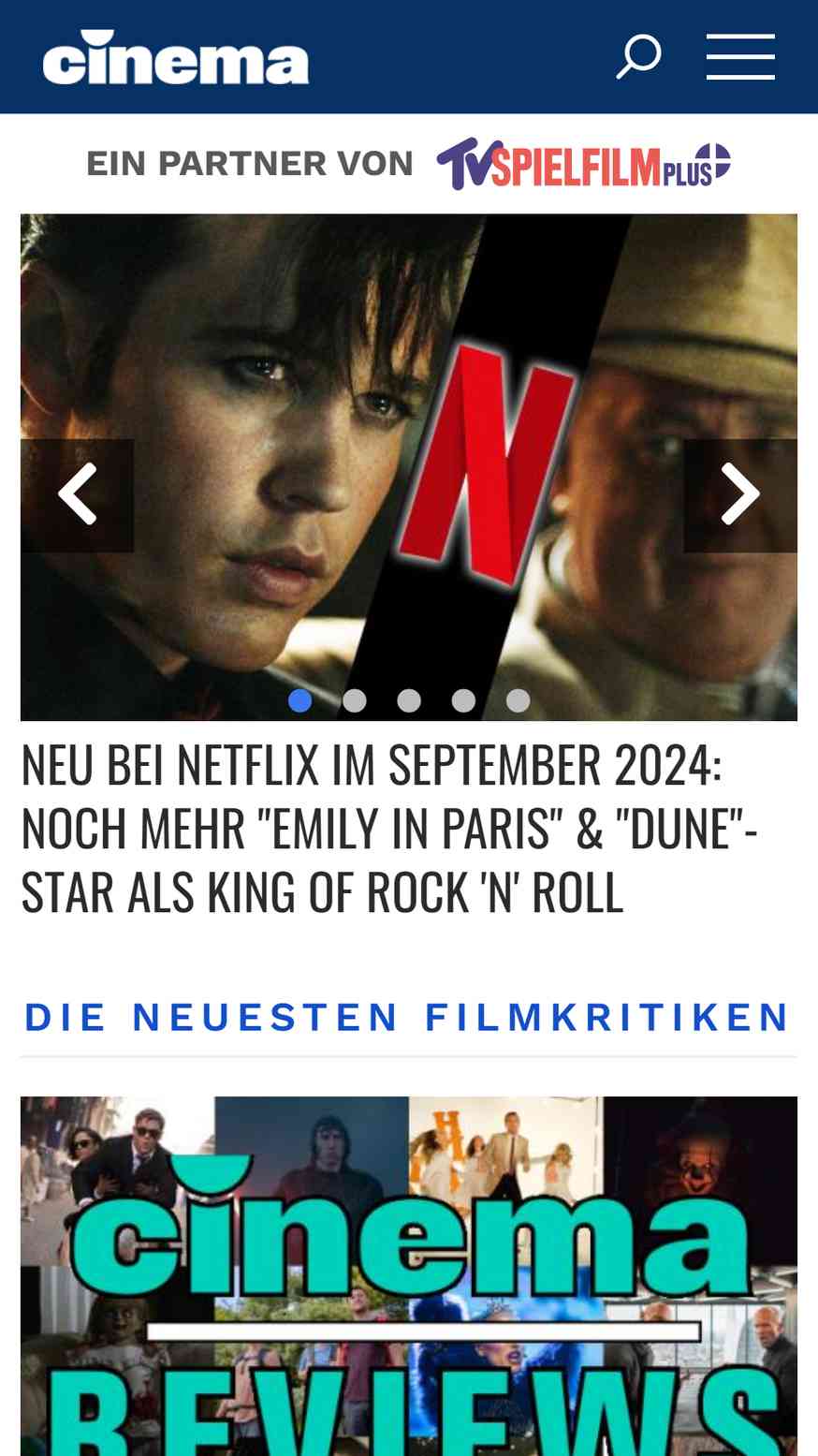This screenshot has height=1456, width=818.
Task: Show the next carousel slide
Action: point(739,494)
